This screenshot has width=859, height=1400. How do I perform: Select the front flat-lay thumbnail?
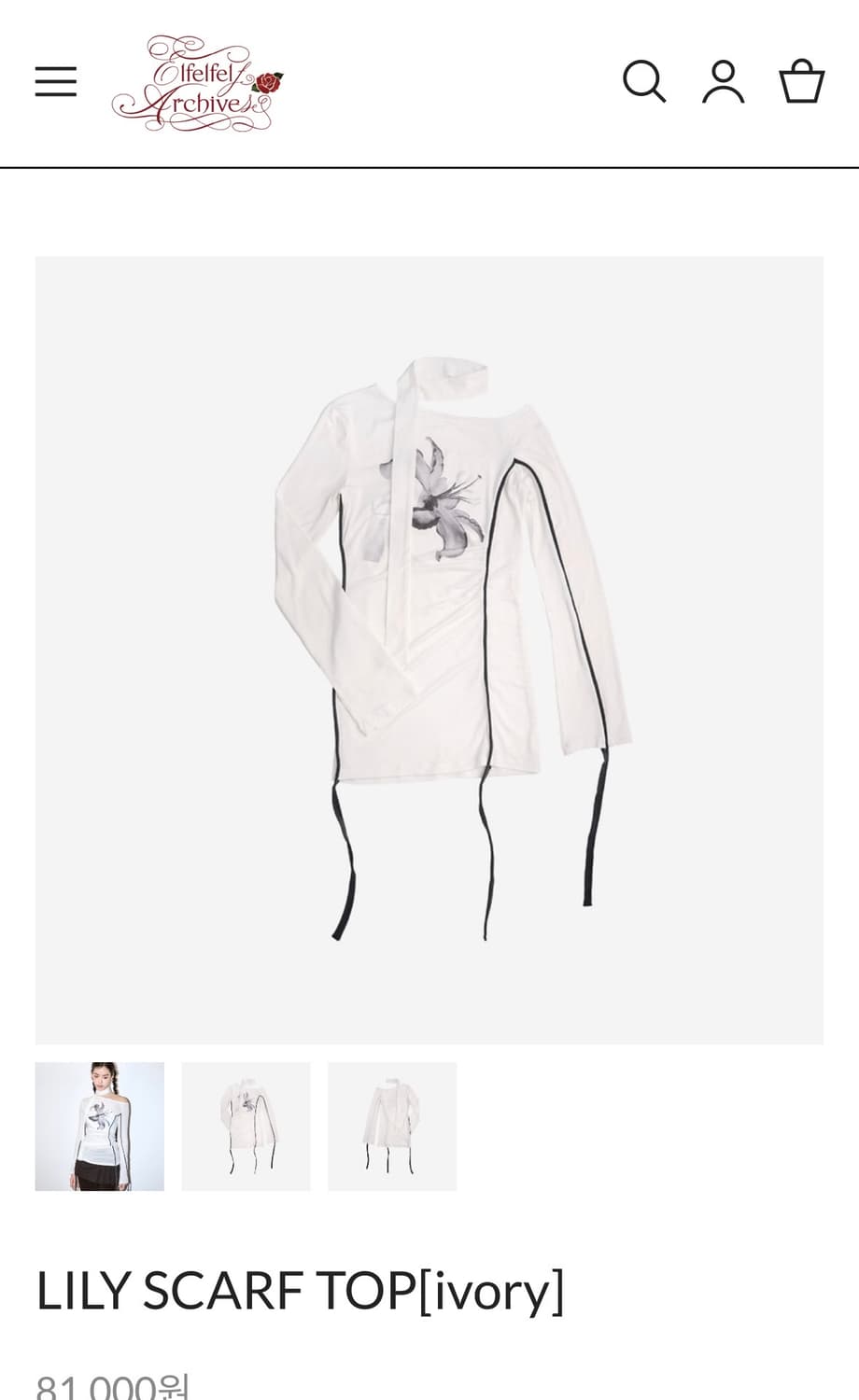[x=246, y=1126]
